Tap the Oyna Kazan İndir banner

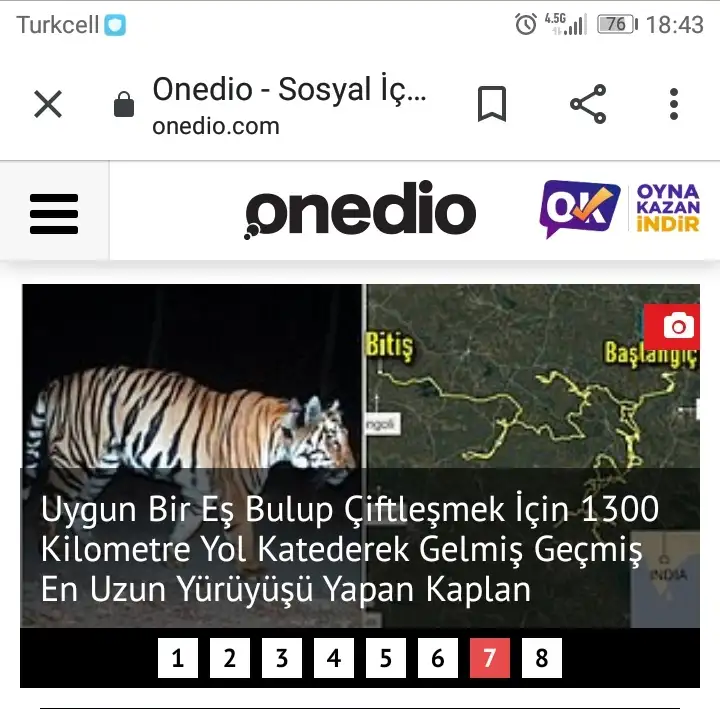click(x=619, y=209)
